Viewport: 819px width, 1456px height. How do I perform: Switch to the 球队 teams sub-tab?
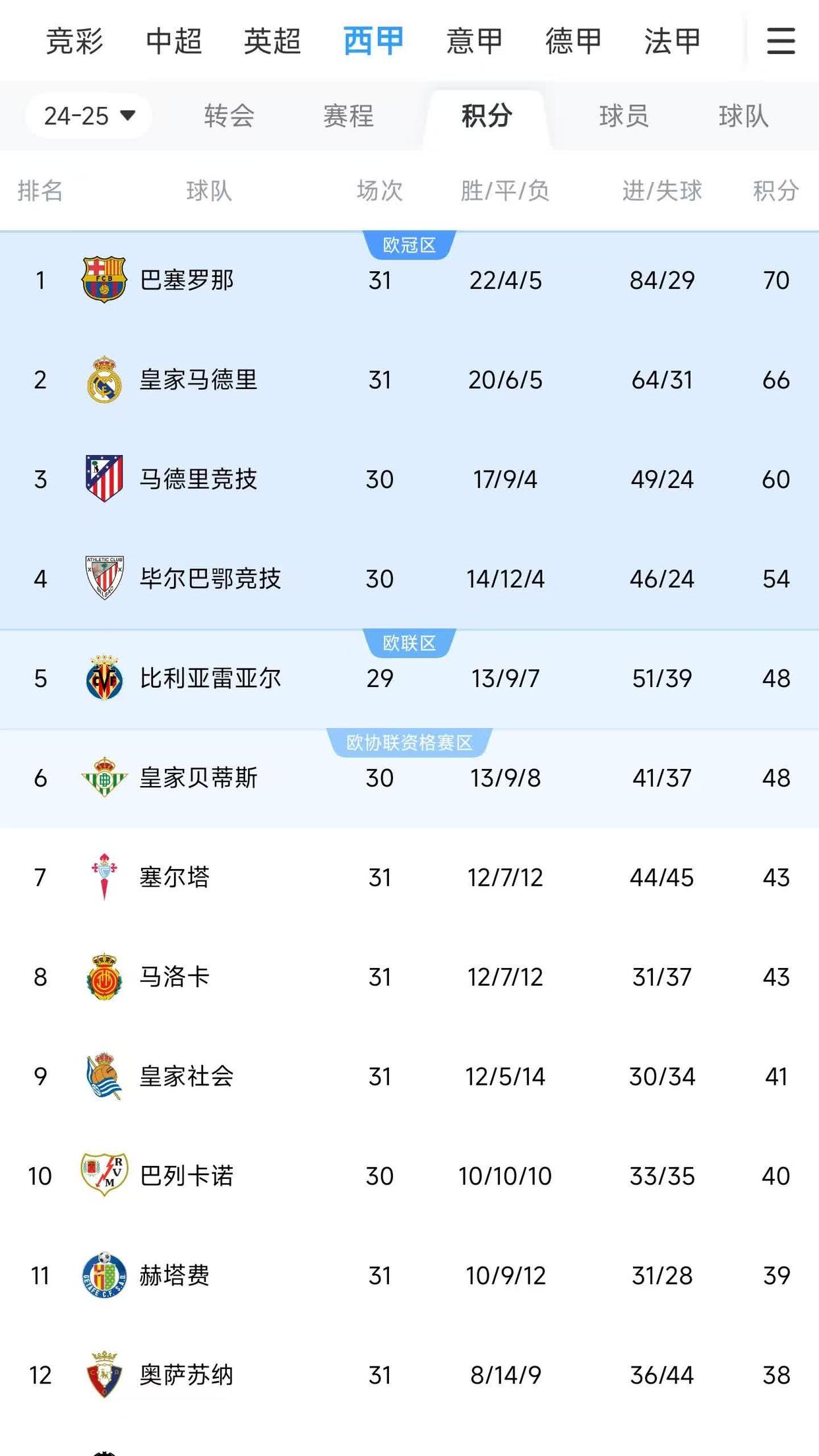[743, 116]
